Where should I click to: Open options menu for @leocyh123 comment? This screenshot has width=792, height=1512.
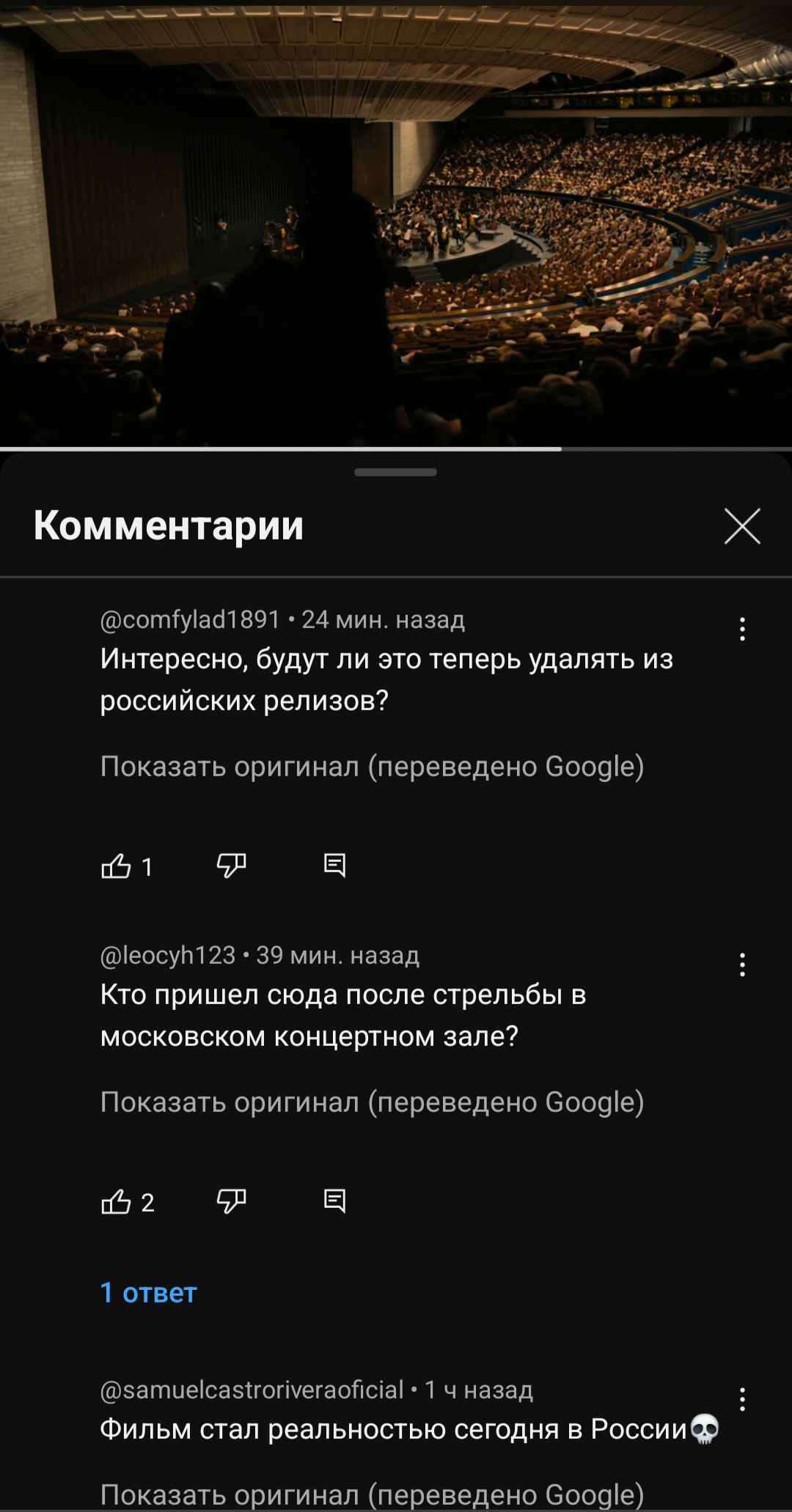[x=742, y=965]
